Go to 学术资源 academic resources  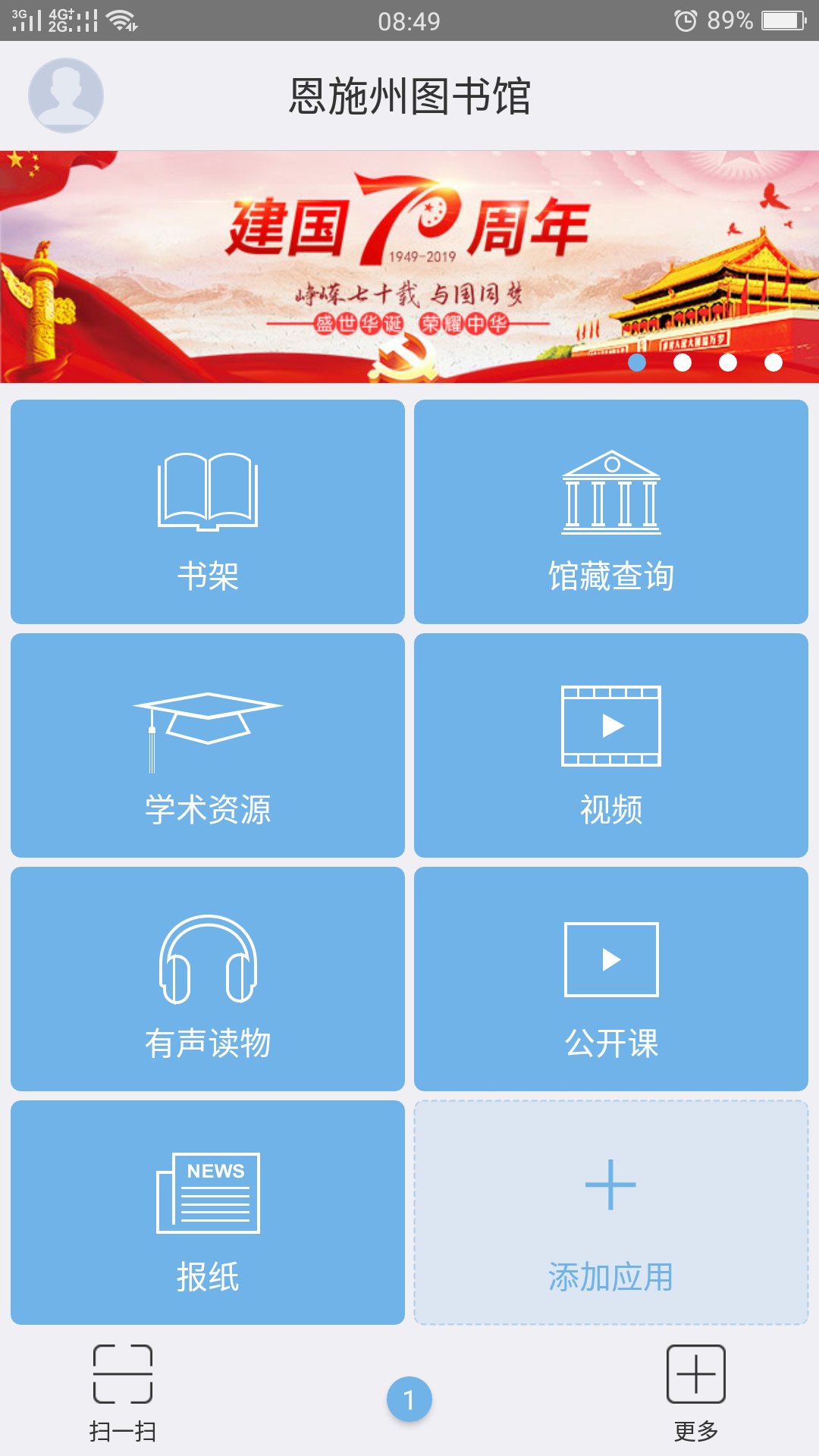tap(208, 745)
